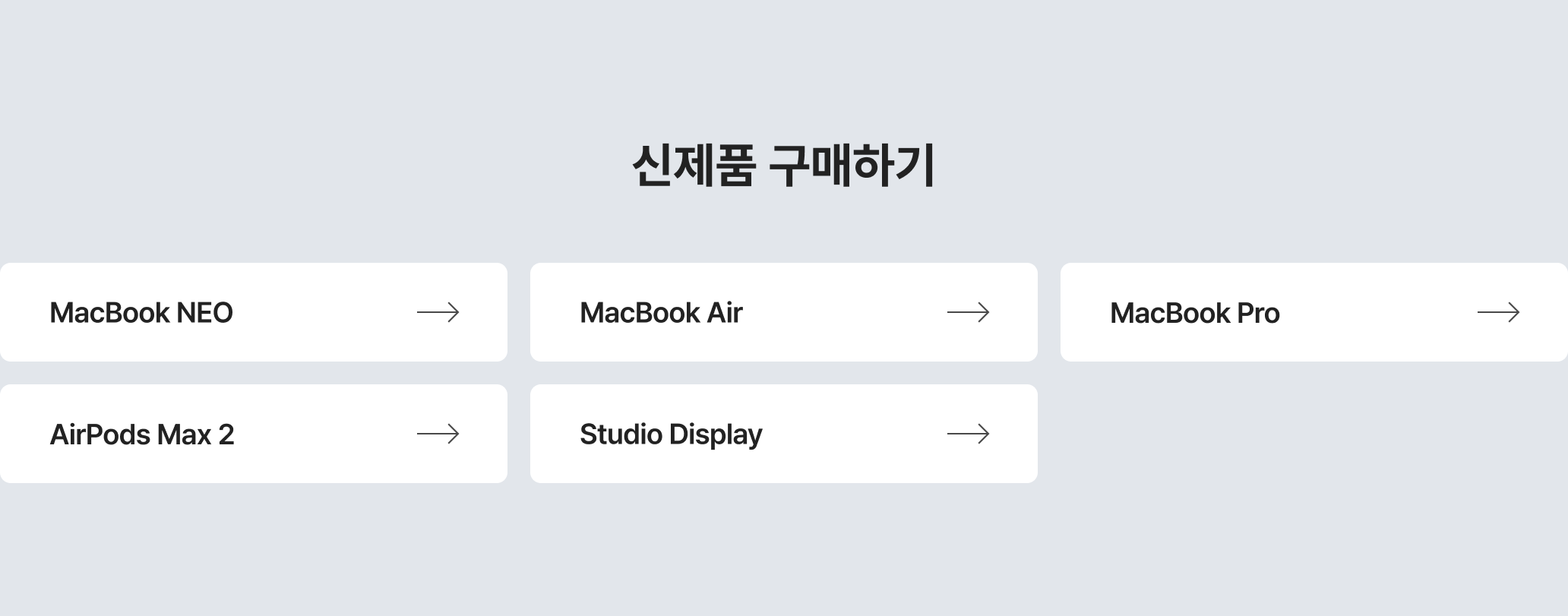Open the MacBook NEO link card
This screenshot has width=1568, height=616.
pyautogui.click(x=253, y=312)
